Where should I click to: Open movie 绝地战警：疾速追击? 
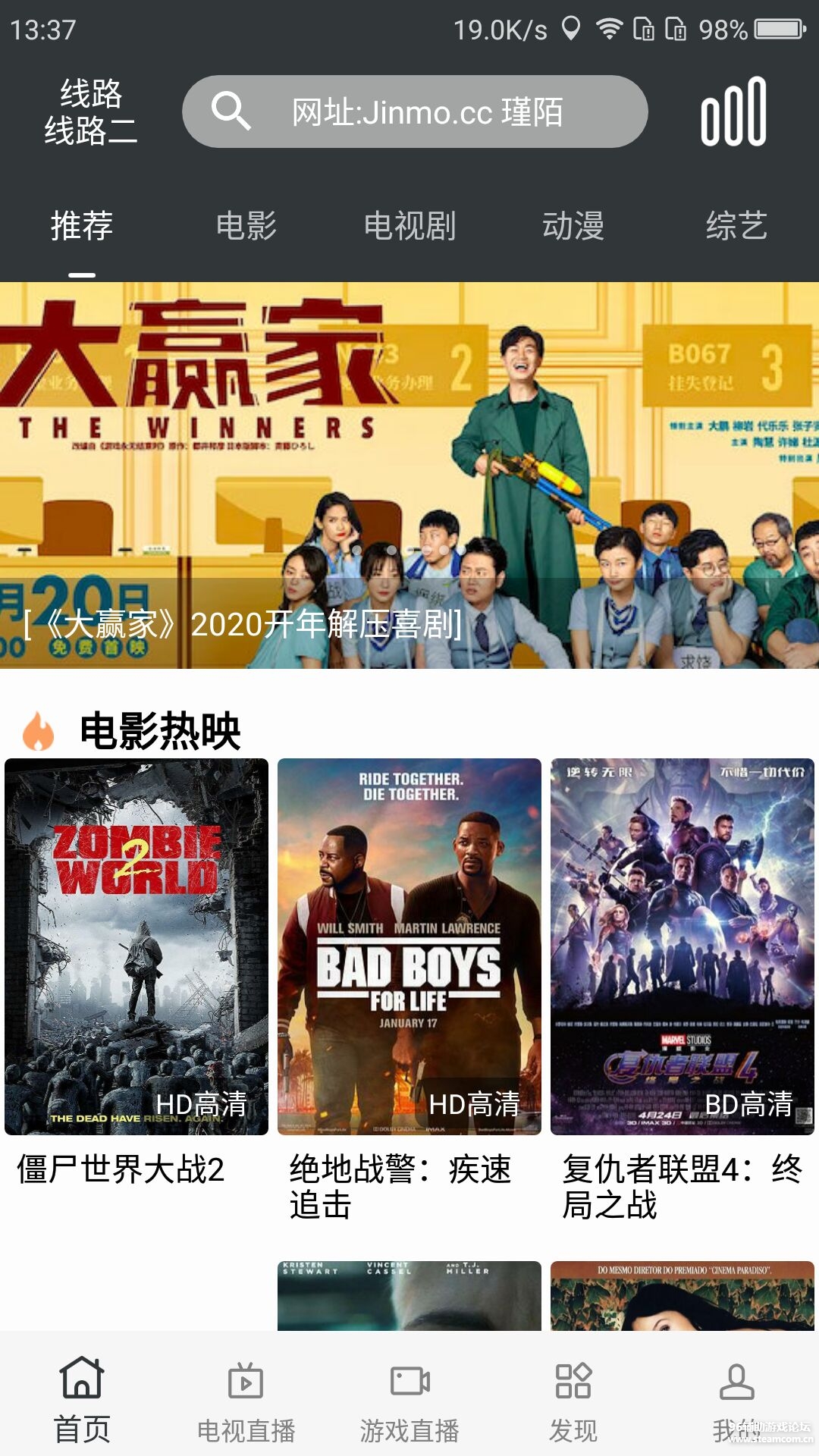point(409,946)
